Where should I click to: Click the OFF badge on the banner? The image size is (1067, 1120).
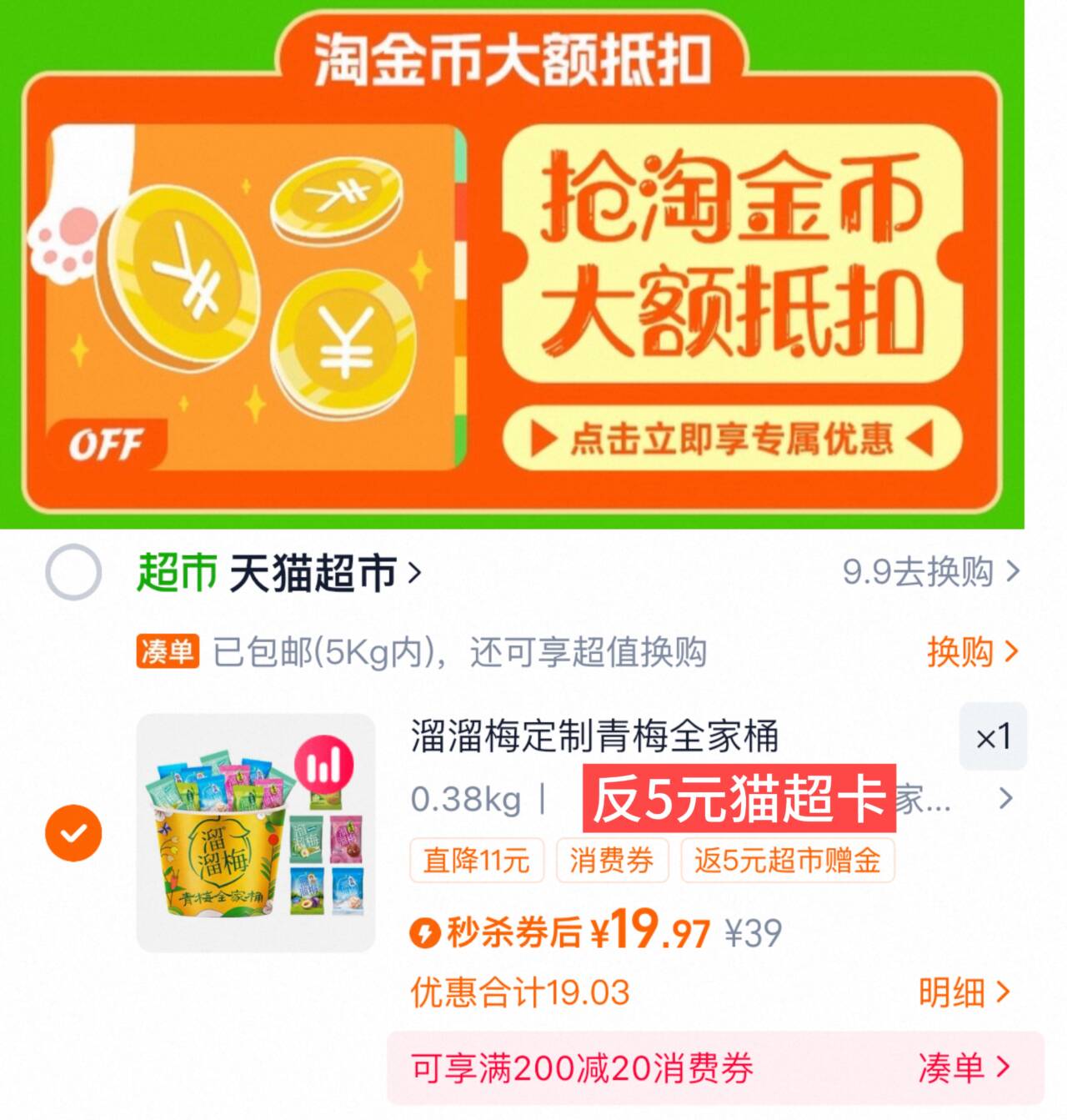pyautogui.click(x=103, y=443)
